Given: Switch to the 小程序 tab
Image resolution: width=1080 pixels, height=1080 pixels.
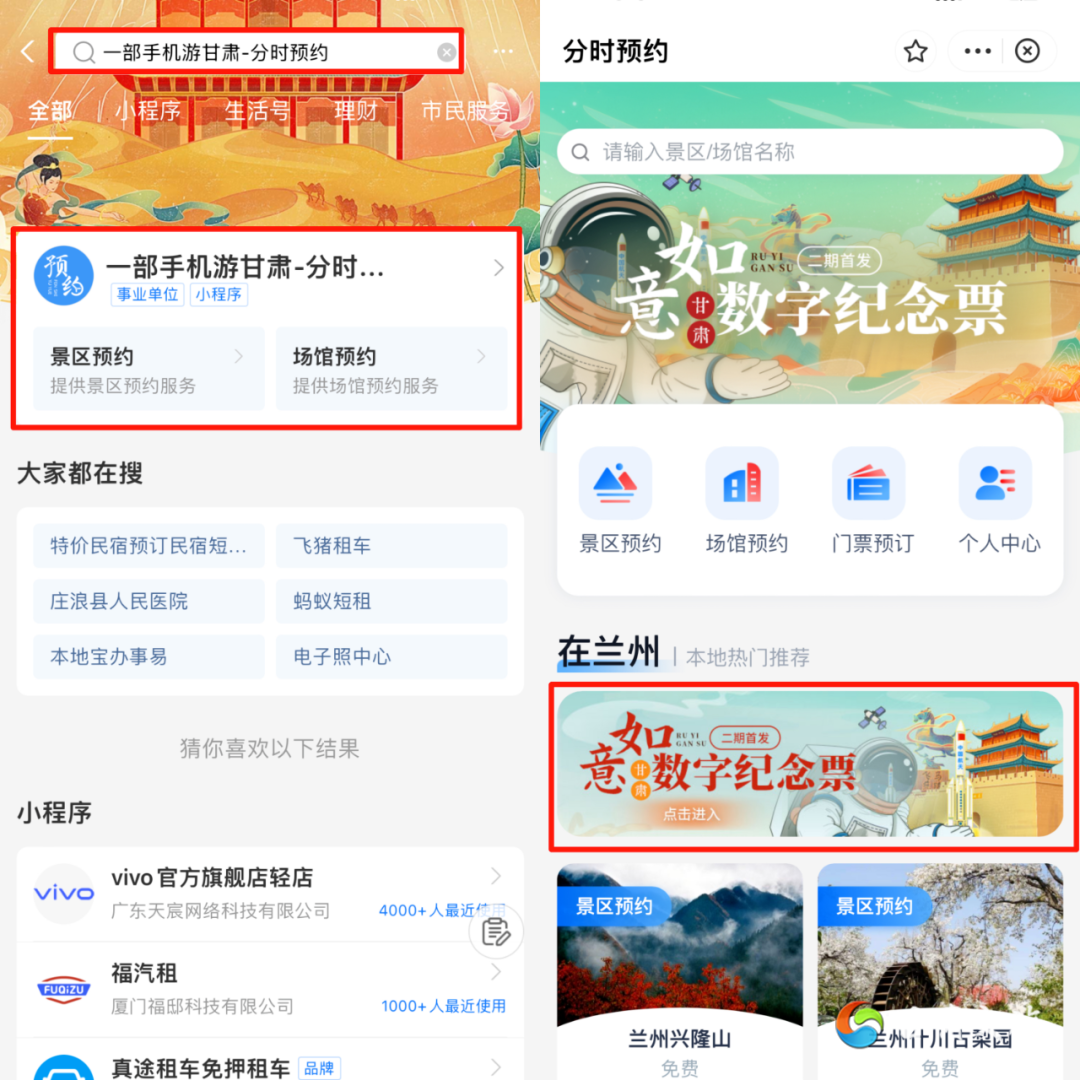Looking at the screenshot, I should (x=148, y=110).
